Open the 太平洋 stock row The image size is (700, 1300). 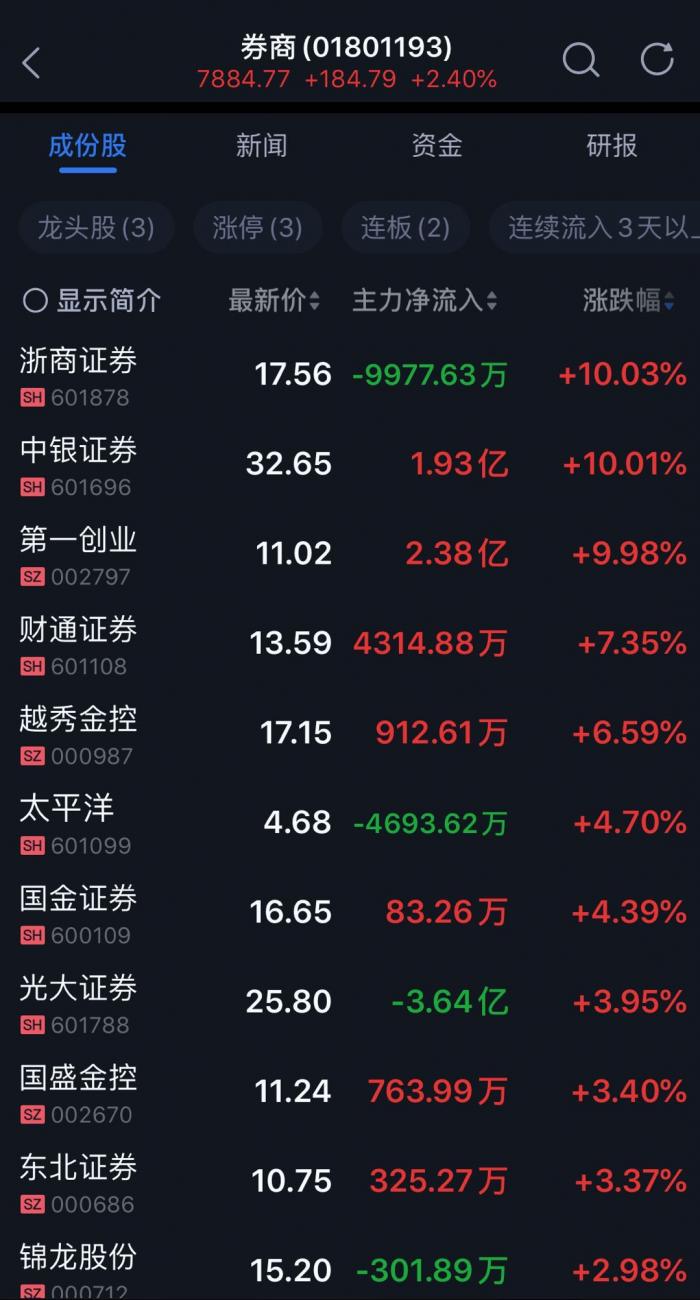pyautogui.click(x=67, y=822)
